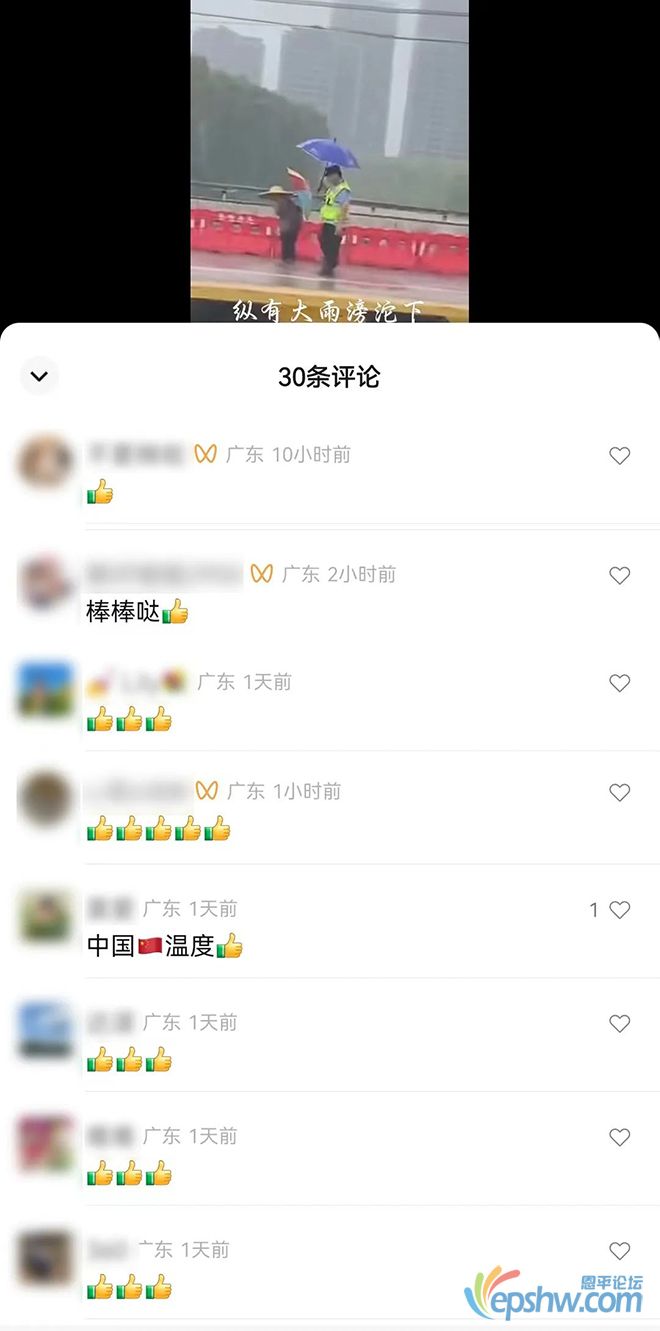Viewport: 660px width, 1331px height.
Task: Like the comment posted 10小时前
Action: (x=620, y=456)
